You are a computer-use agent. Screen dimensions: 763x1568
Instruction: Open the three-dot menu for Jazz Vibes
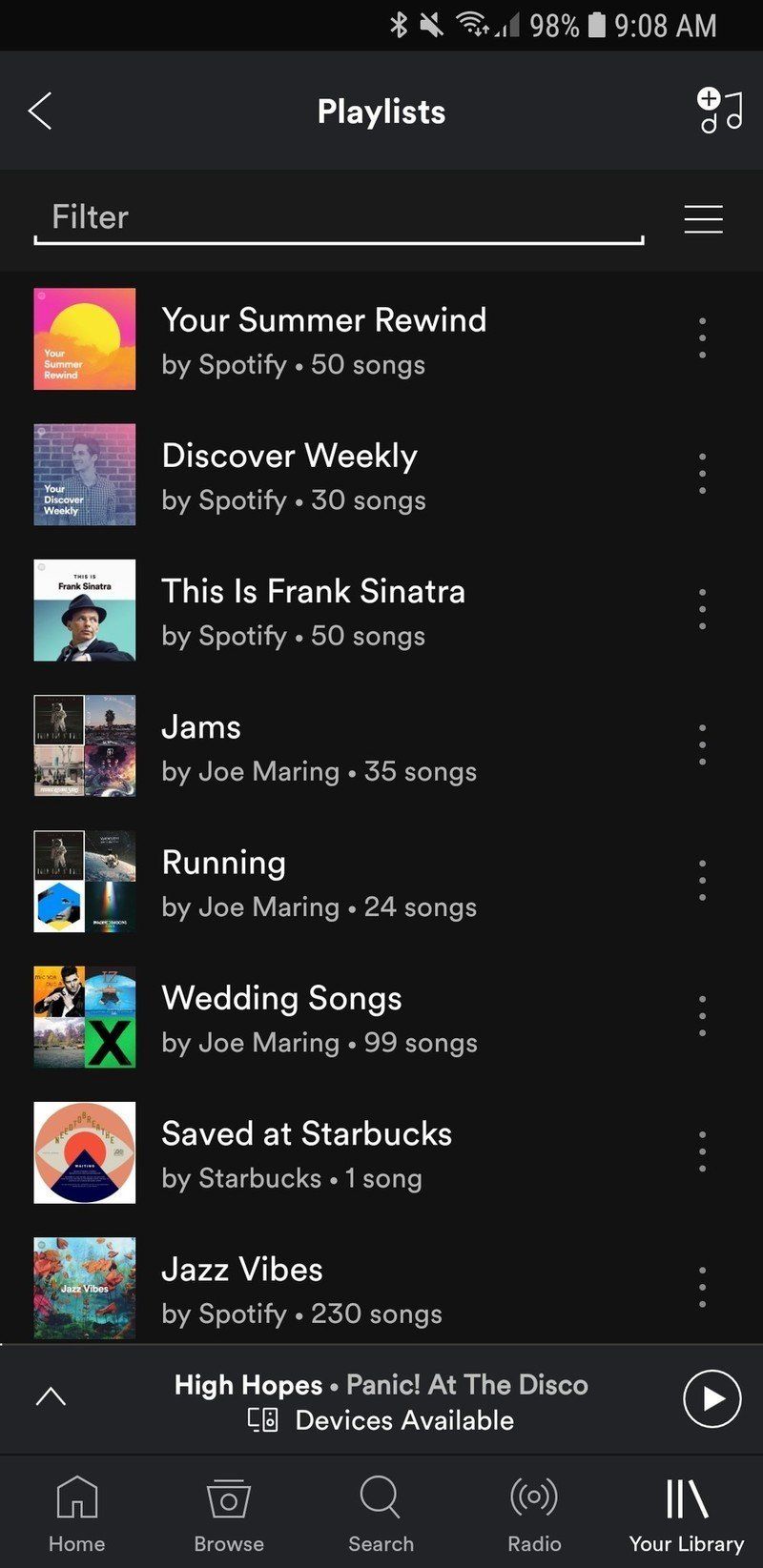point(702,1287)
